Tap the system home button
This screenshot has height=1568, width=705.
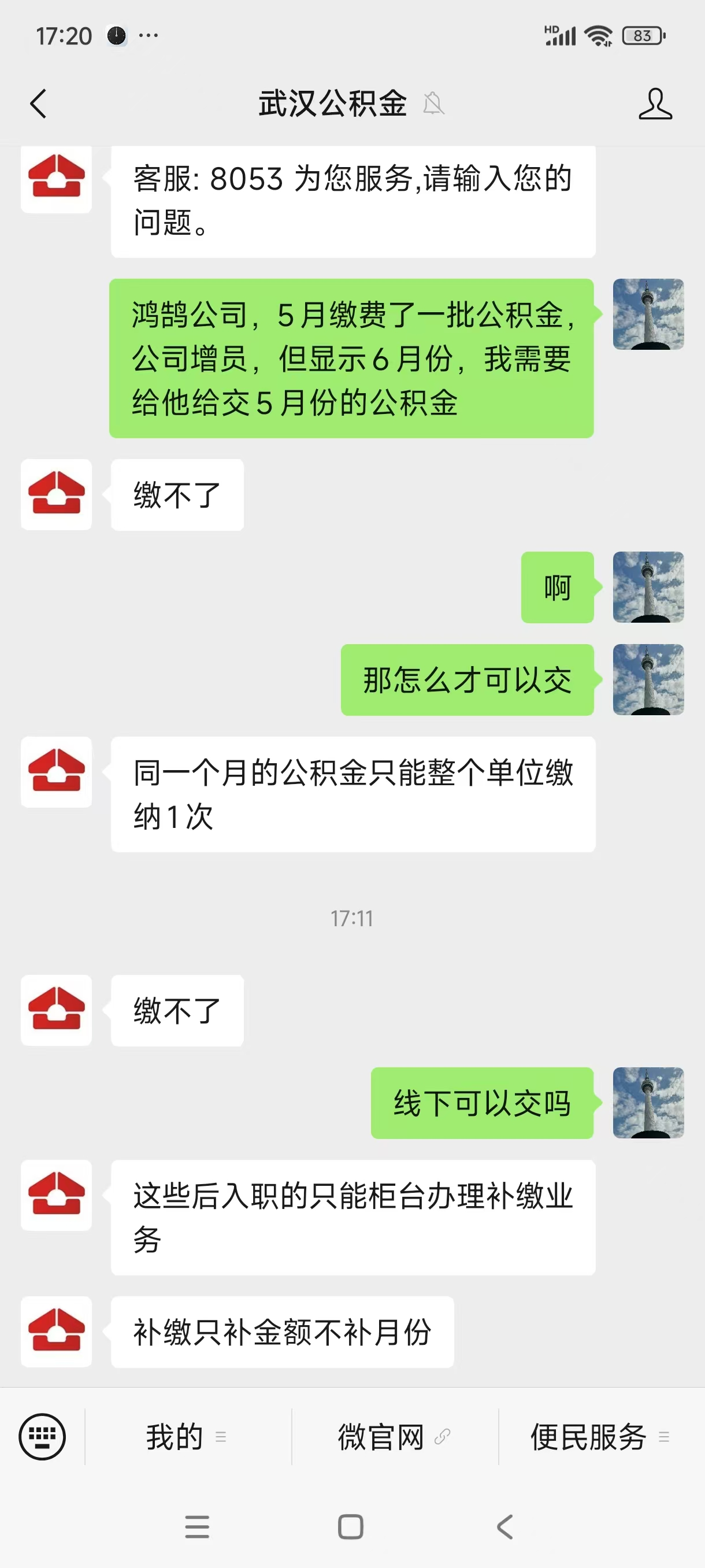pos(350,1526)
